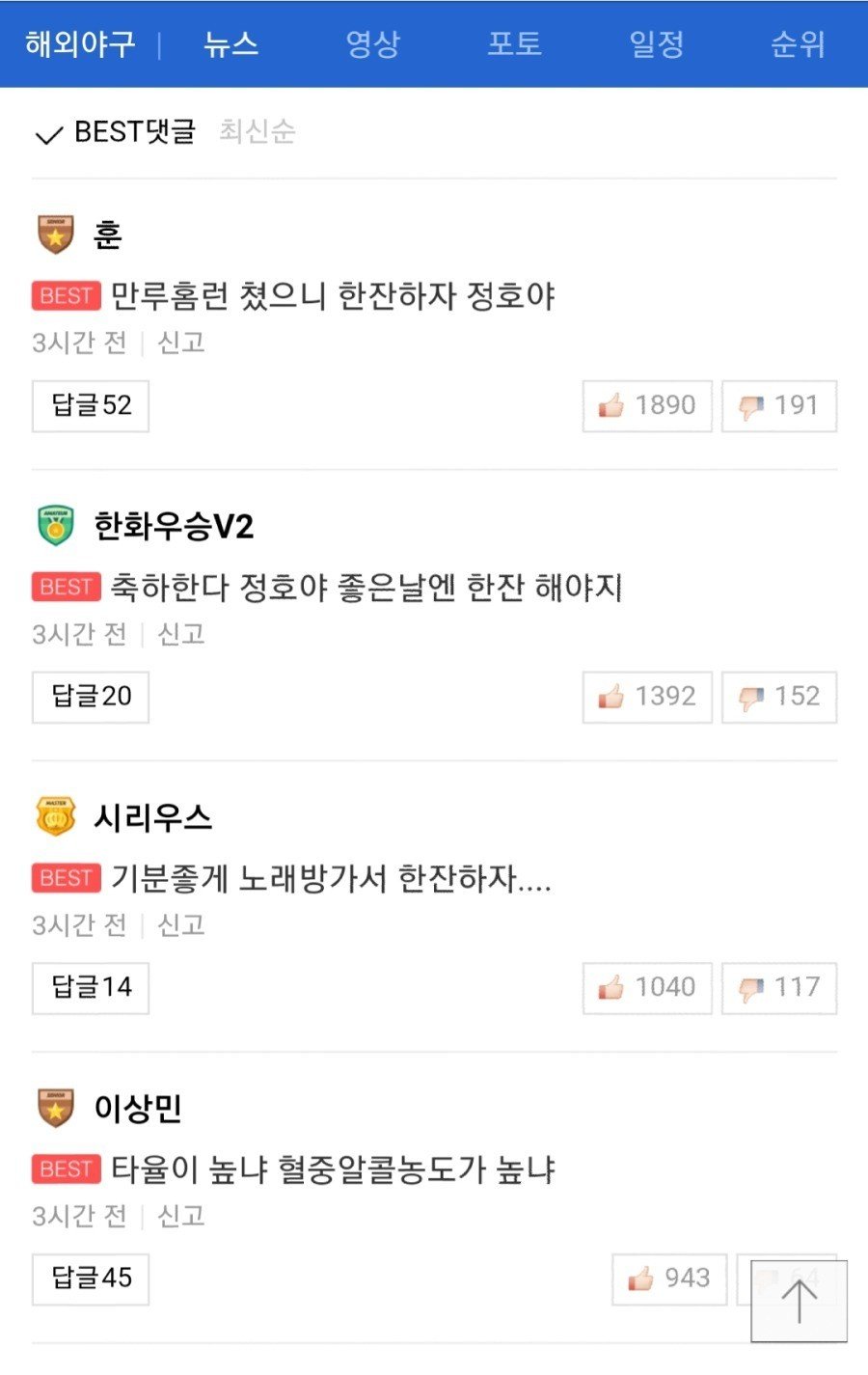Like 이상민's comment

click(x=669, y=1279)
